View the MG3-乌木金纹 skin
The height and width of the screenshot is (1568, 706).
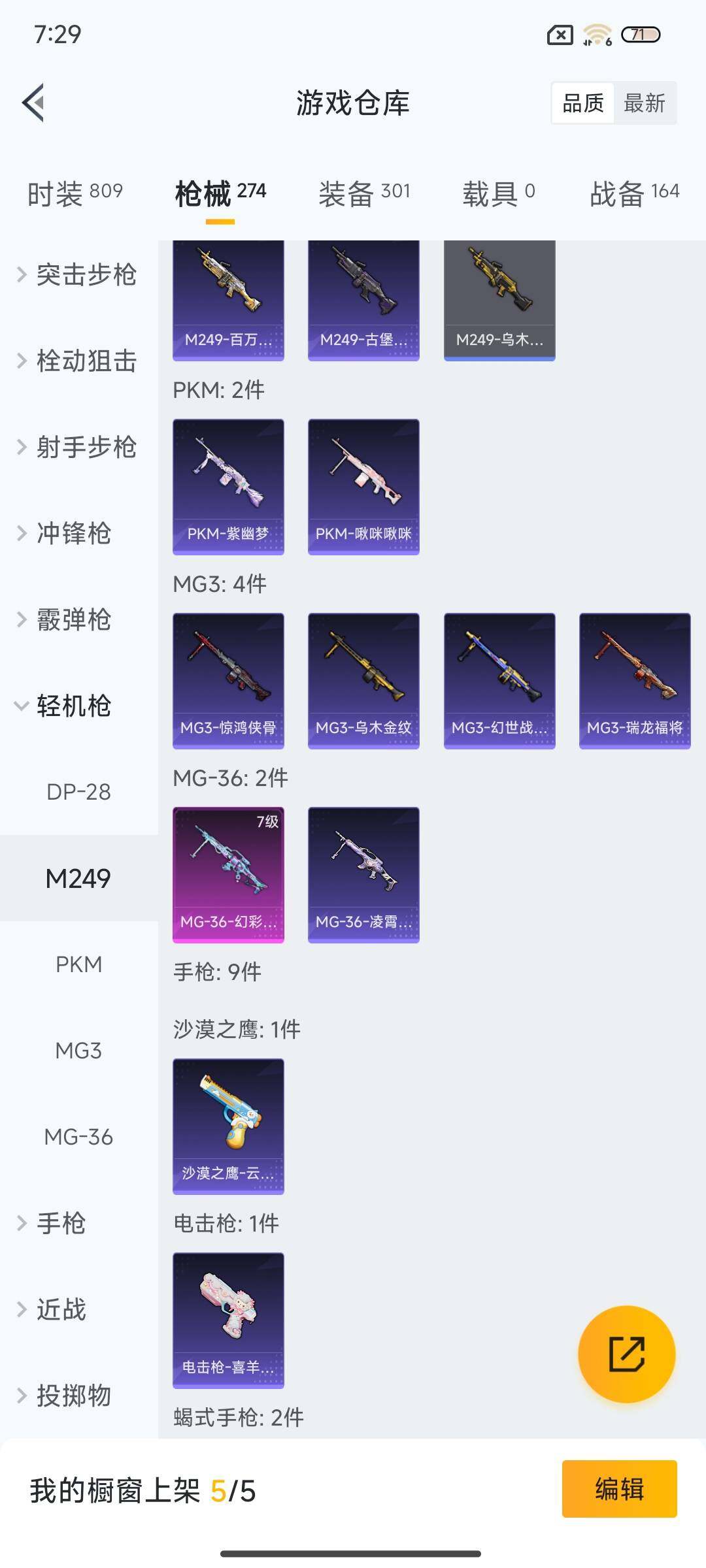pos(363,681)
